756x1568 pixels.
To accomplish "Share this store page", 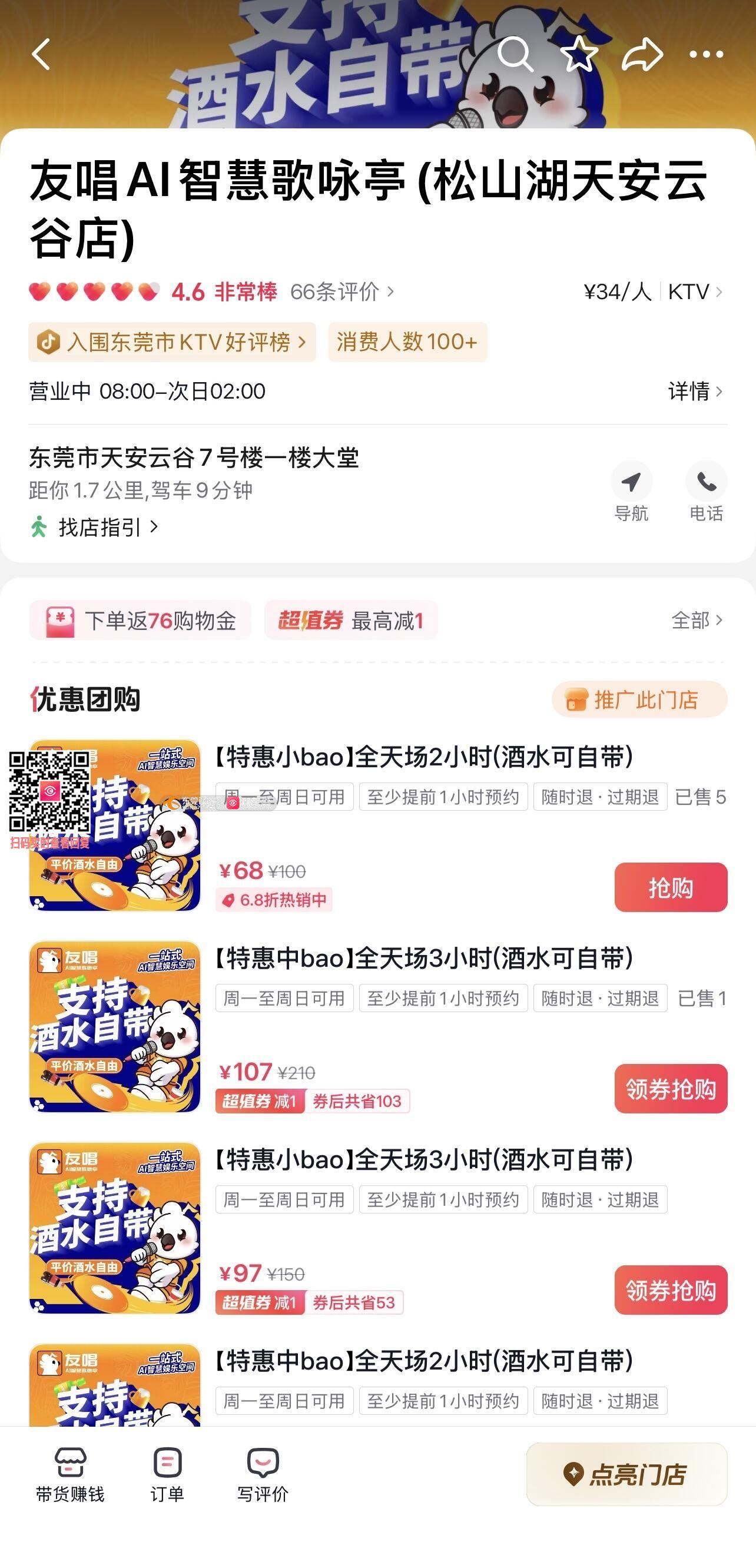I will coord(642,54).
